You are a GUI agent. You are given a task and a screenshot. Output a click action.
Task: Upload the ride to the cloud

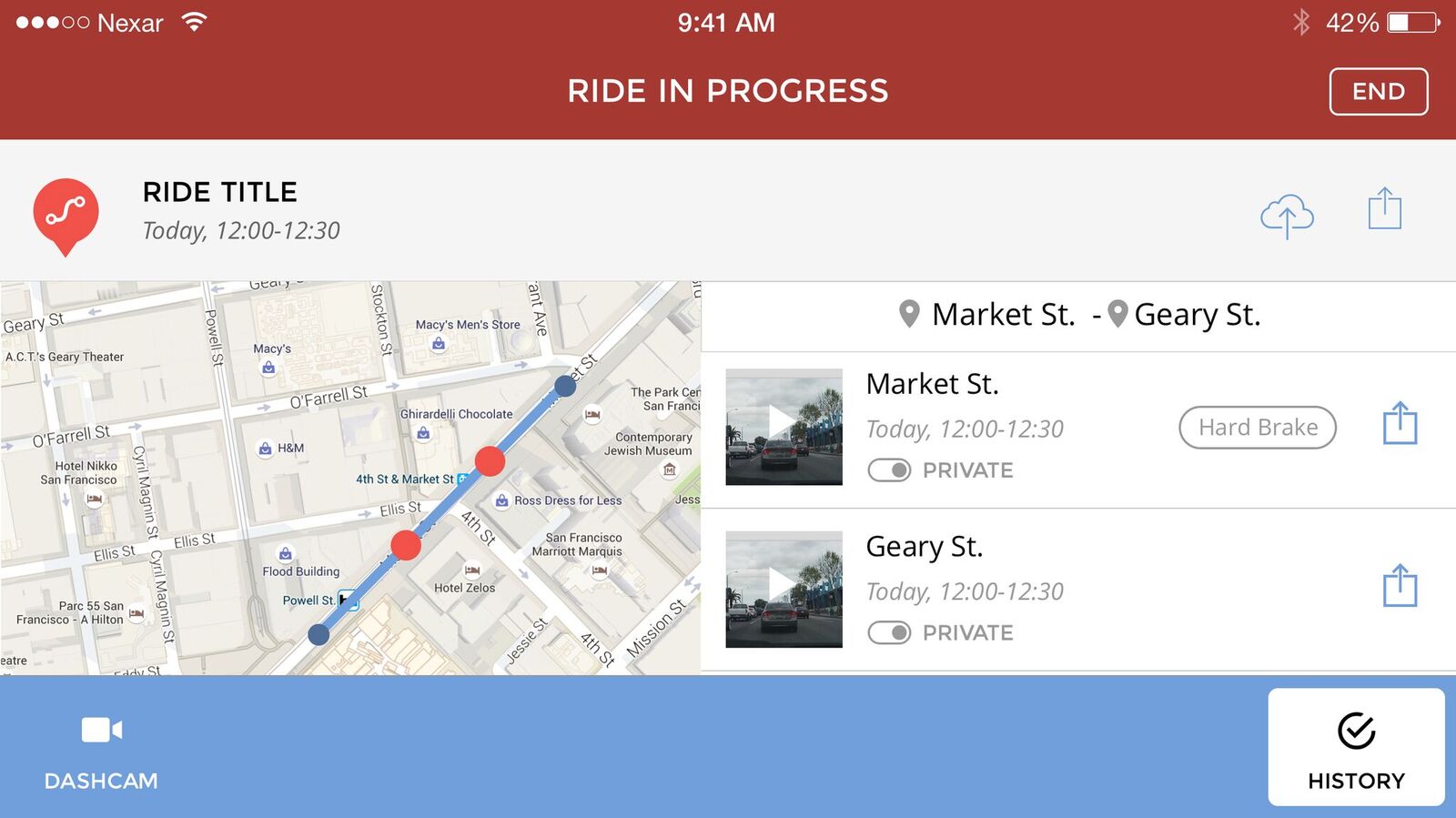tap(1286, 216)
